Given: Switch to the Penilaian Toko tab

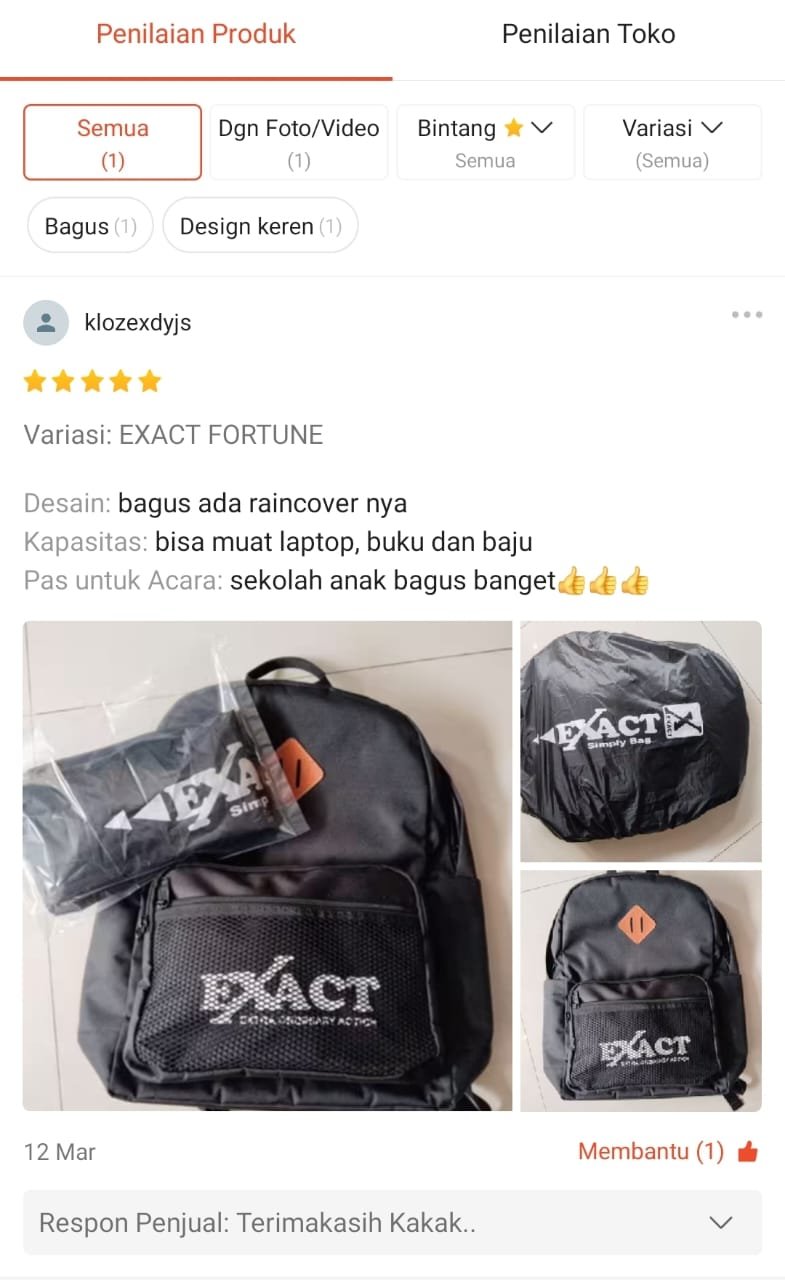Looking at the screenshot, I should pyautogui.click(x=588, y=34).
